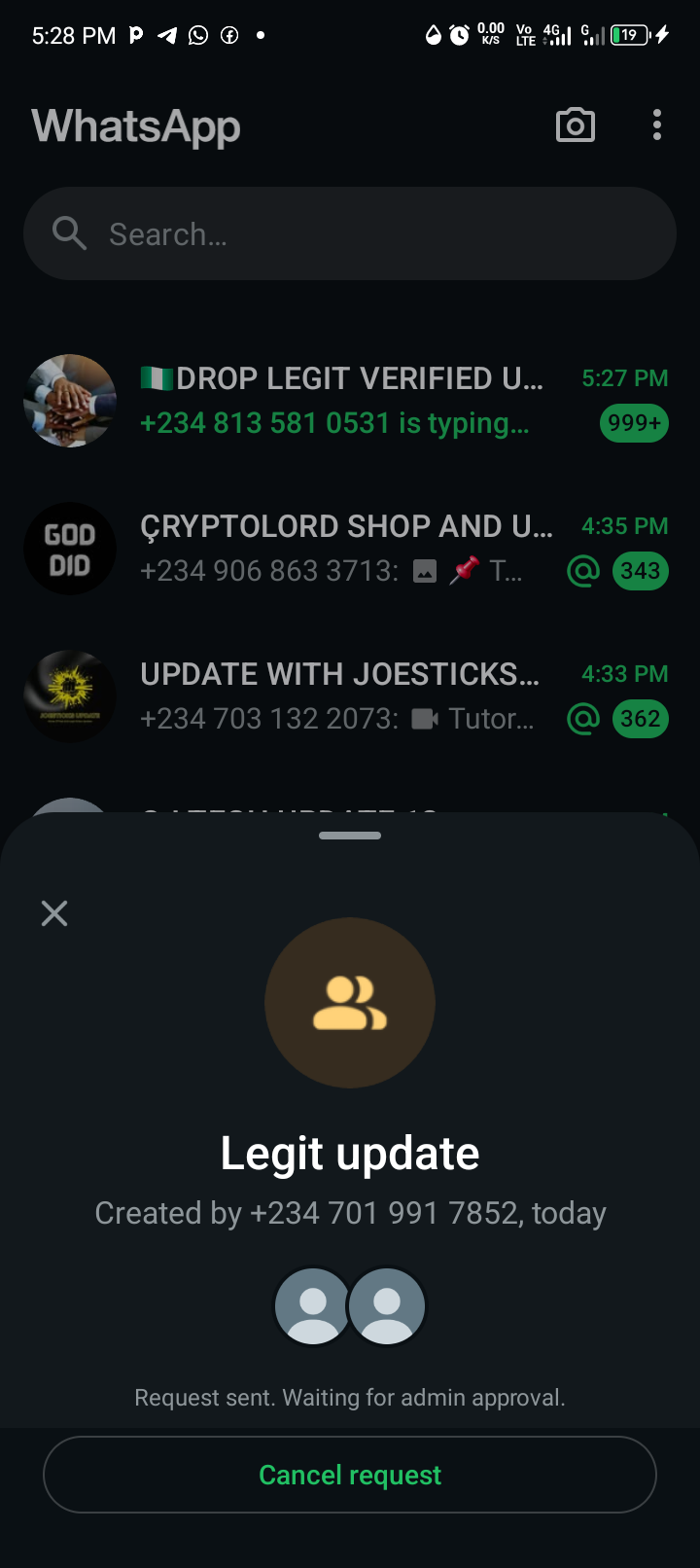The width and height of the screenshot is (700, 1568).
Task: Open the DROP LEGIT VERIFIED group chat
Action: (x=350, y=401)
